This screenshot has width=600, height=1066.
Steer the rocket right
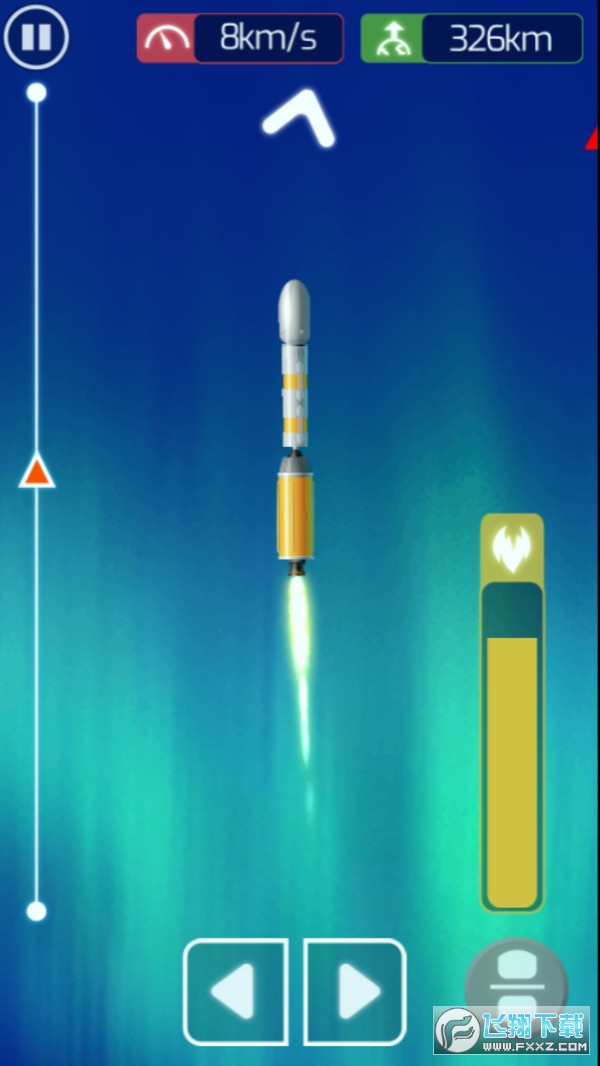point(355,992)
